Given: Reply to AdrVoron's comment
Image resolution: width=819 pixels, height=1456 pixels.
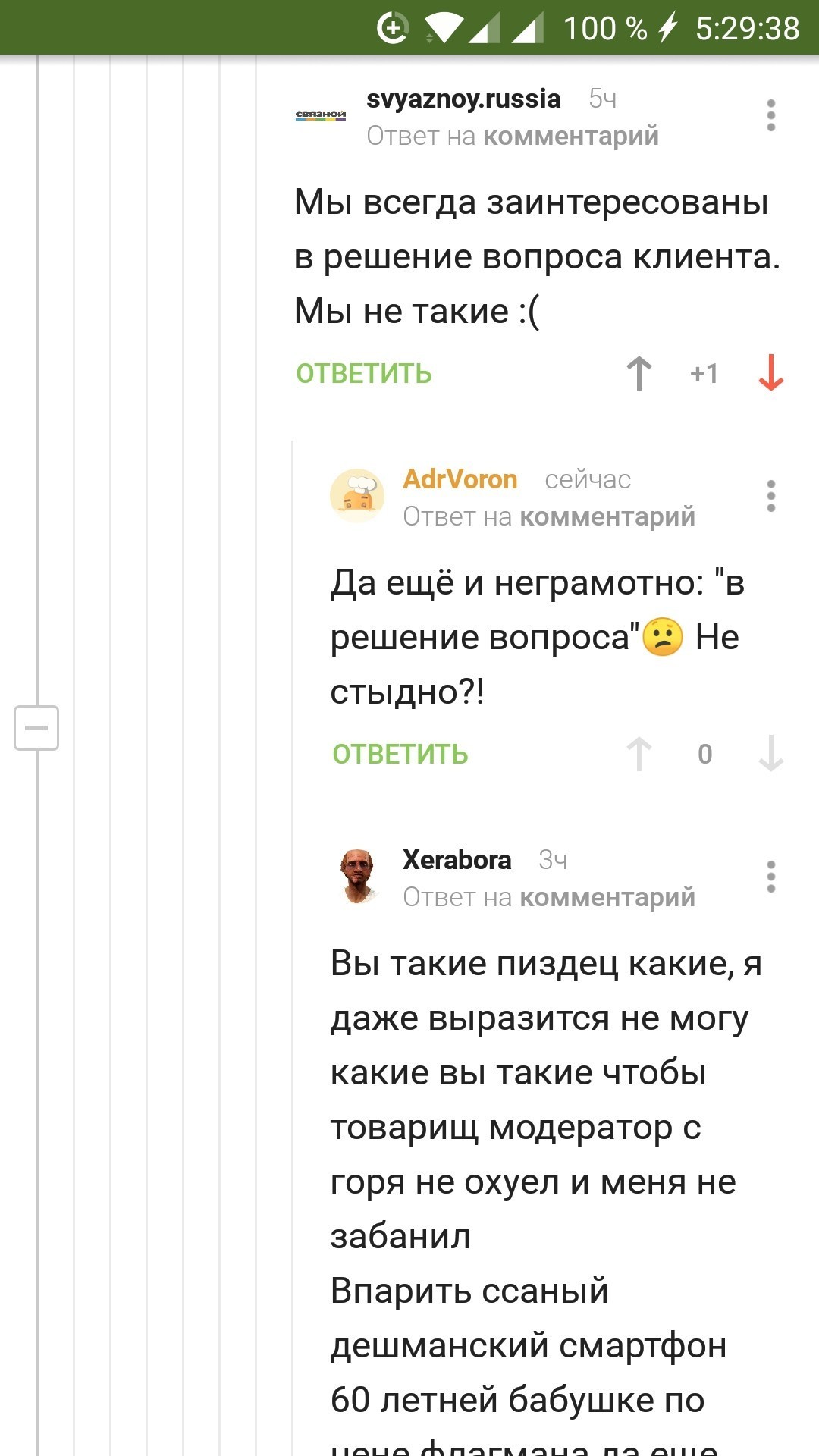Looking at the screenshot, I should click(x=400, y=755).
